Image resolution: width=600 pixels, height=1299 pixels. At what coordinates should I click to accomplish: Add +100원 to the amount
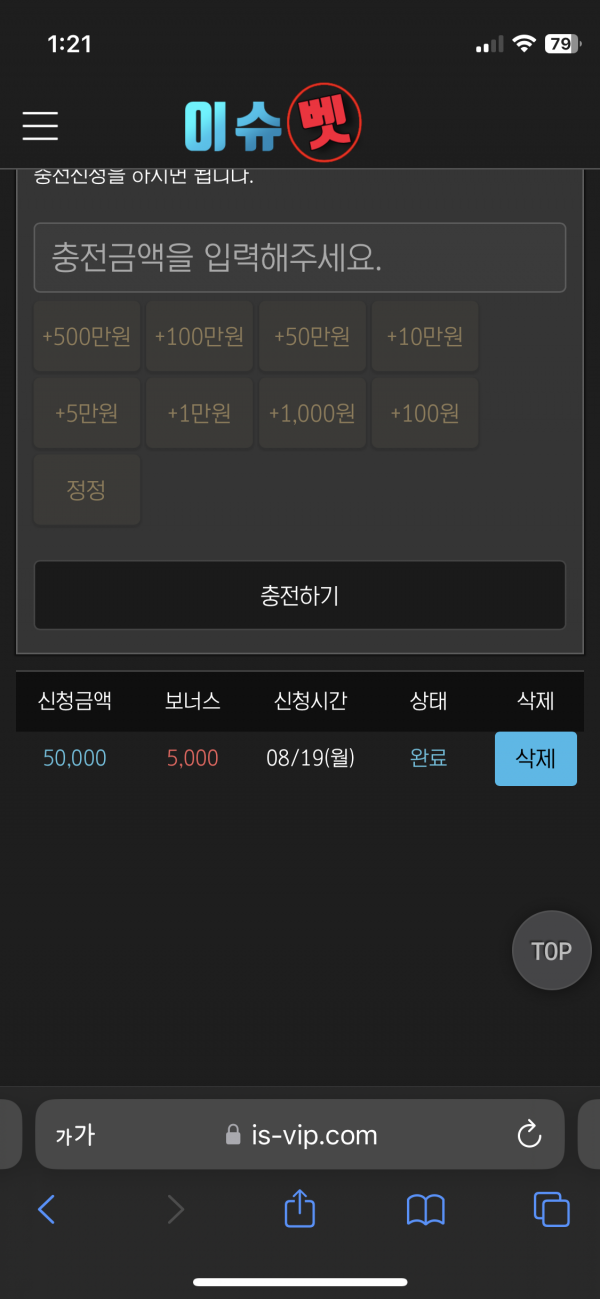[425, 413]
